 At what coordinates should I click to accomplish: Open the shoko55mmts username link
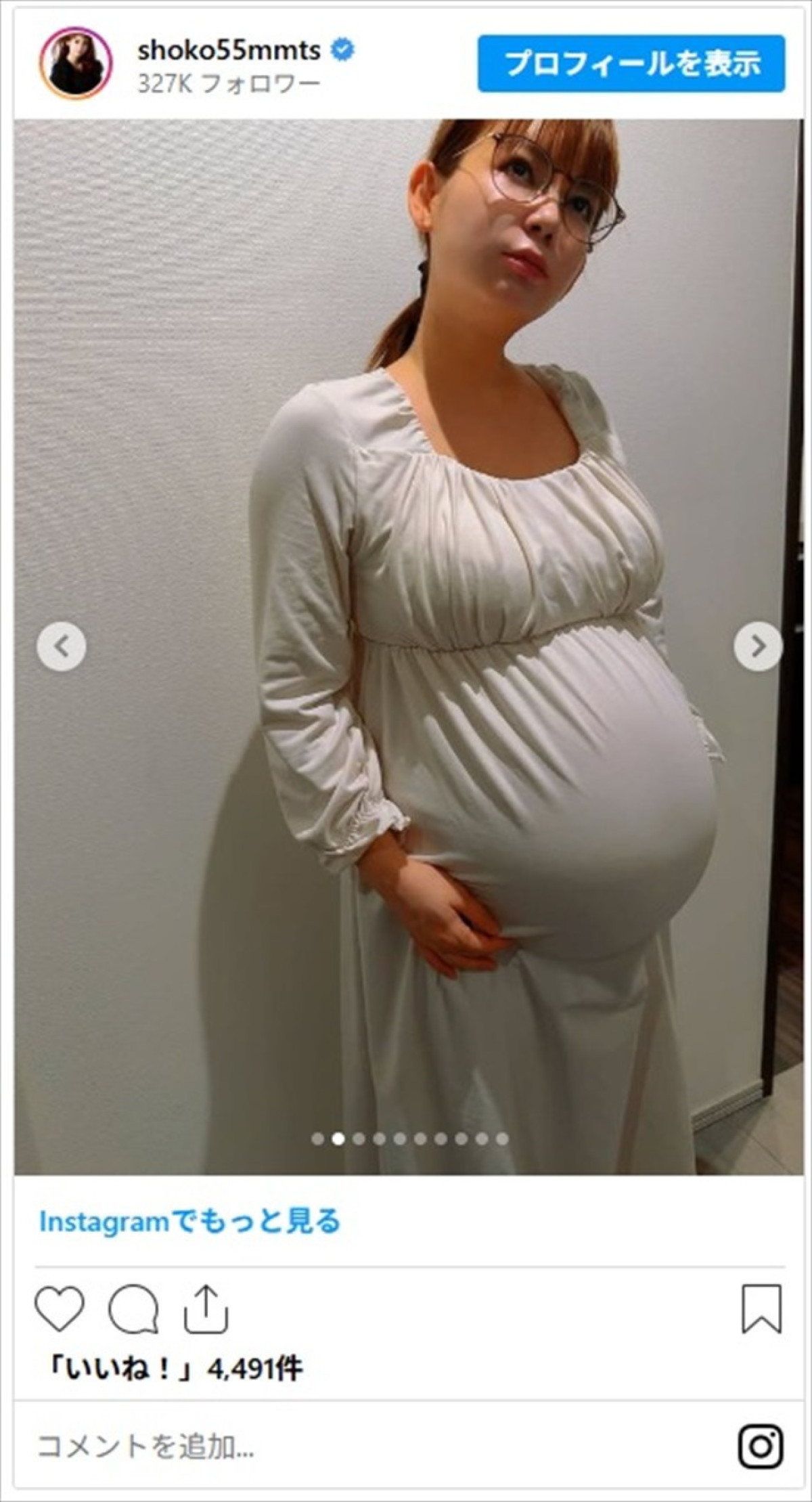(229, 50)
